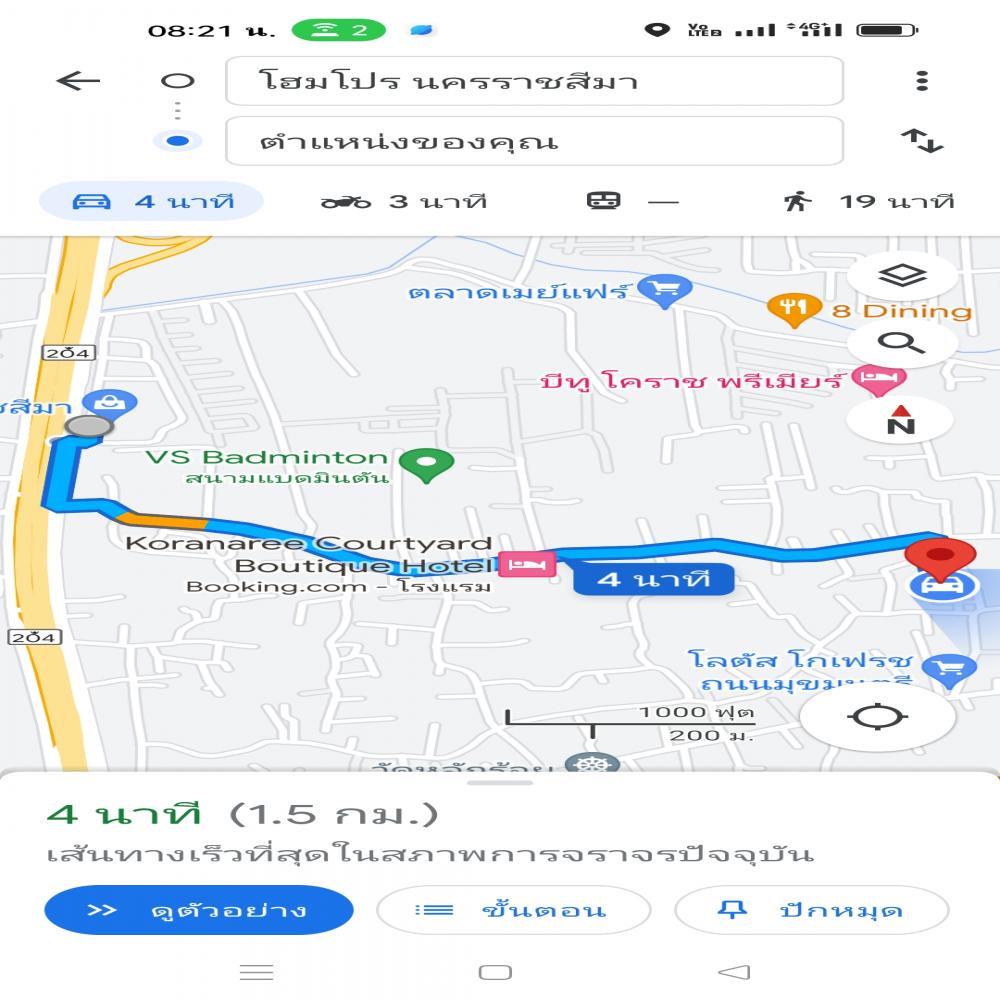Open VS Badminton place marker
1000x1000 pixels.
(427, 464)
